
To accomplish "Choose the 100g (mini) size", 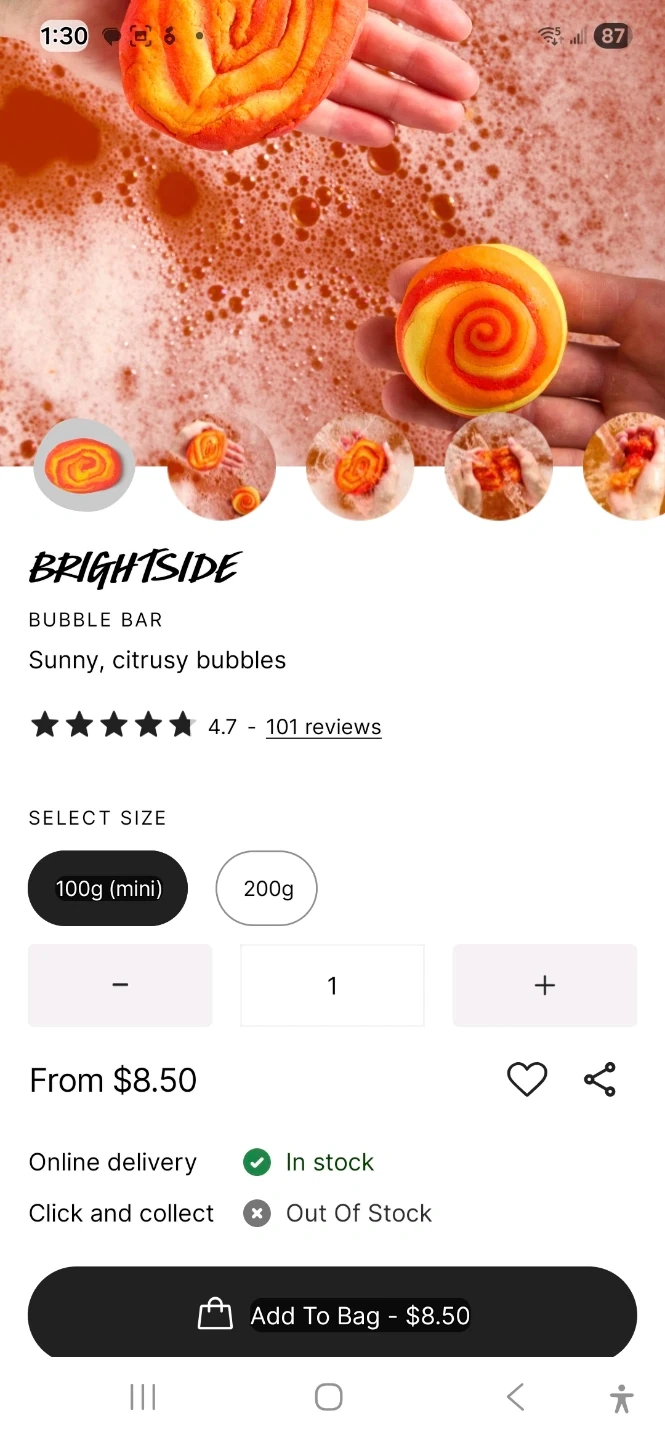I will (108, 888).
